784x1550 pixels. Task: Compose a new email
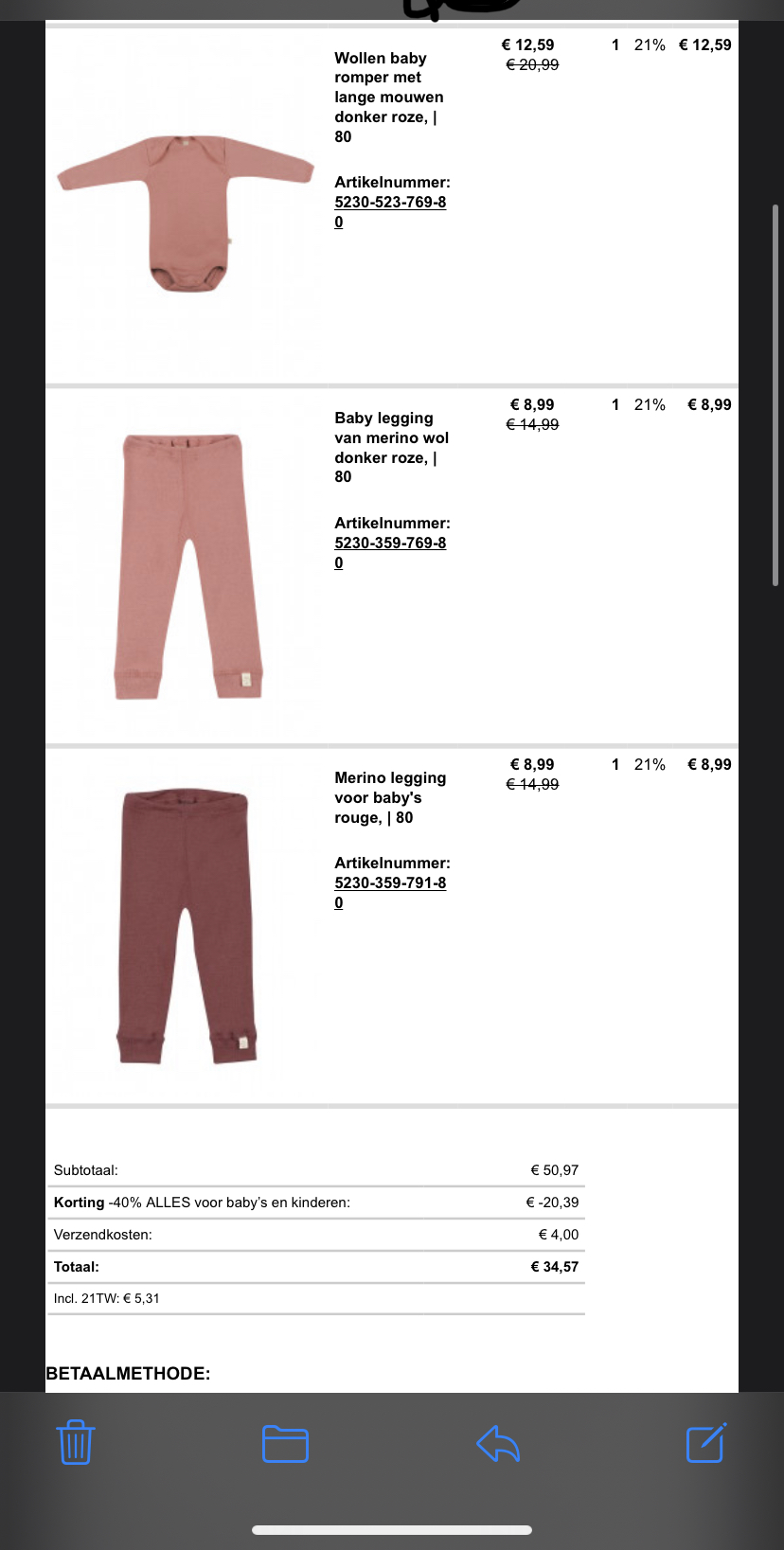706,1442
